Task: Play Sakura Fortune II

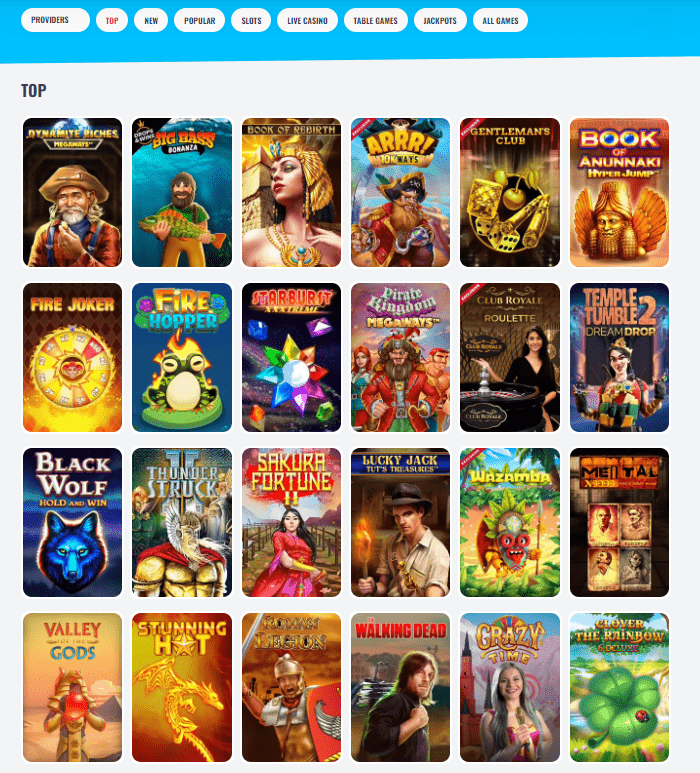Action: 291,522
